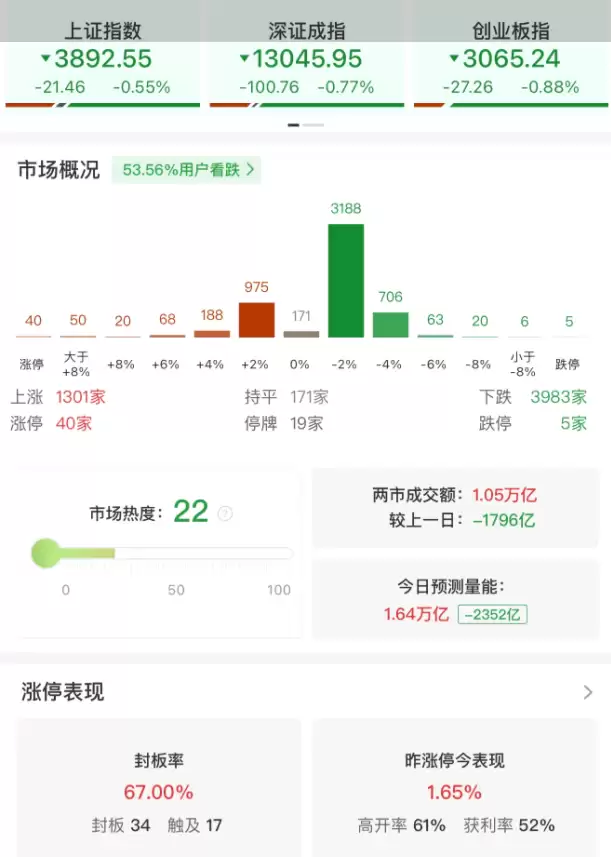View the 今日预测量能 forecast card
611x857 pixels.
click(x=455, y=600)
